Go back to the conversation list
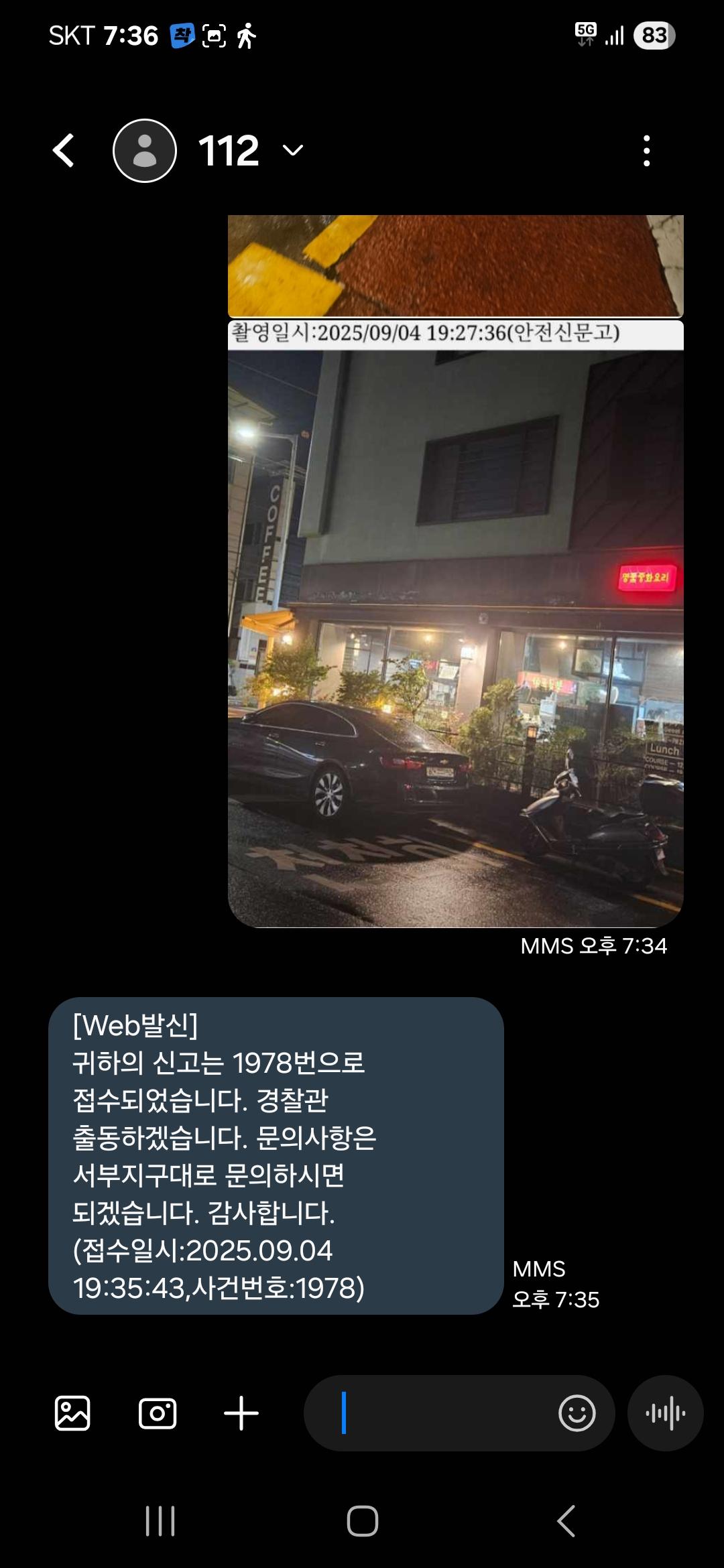This screenshot has width=724, height=1568. pyautogui.click(x=64, y=151)
